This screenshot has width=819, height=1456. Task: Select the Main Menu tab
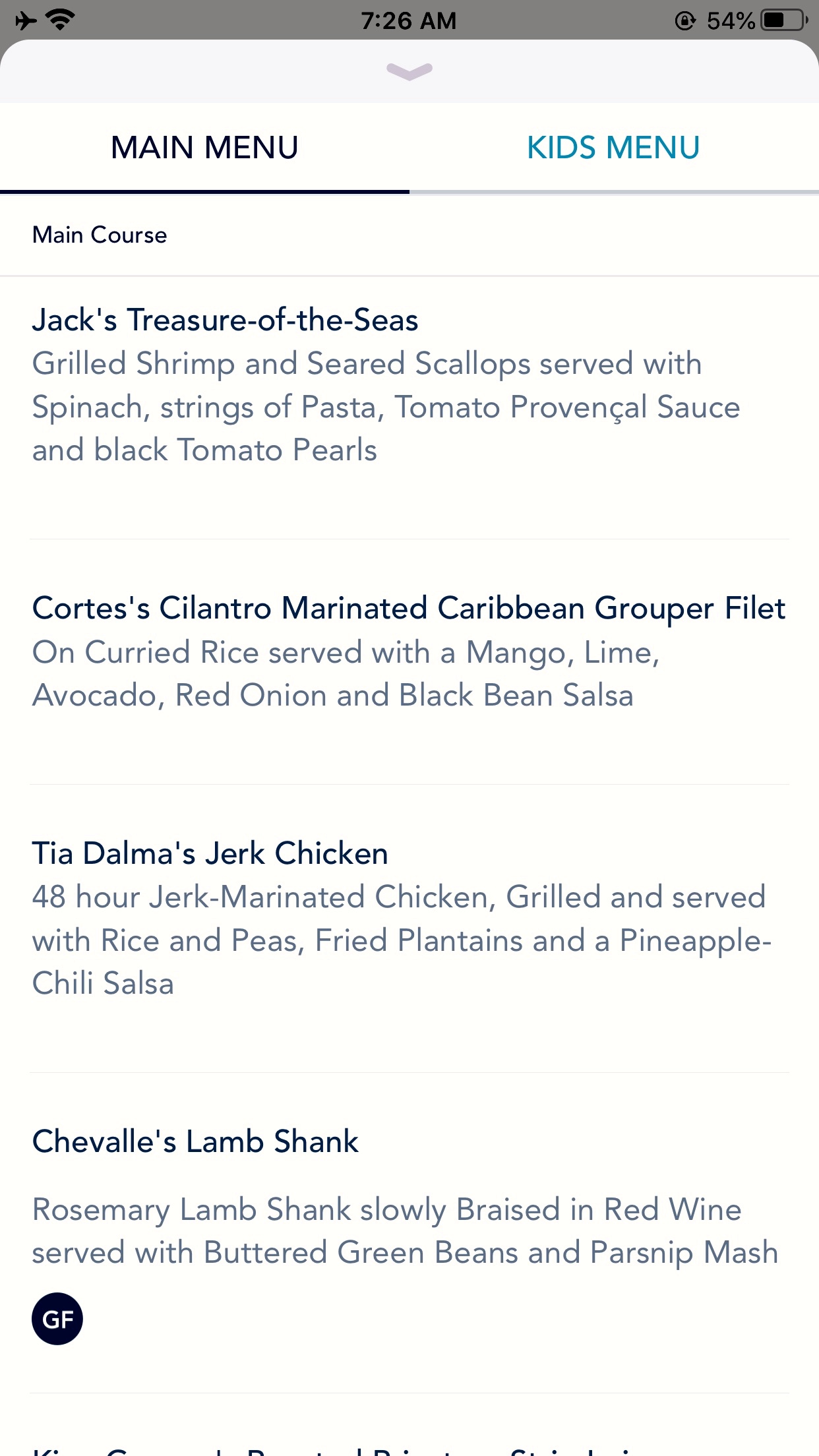[204, 148]
